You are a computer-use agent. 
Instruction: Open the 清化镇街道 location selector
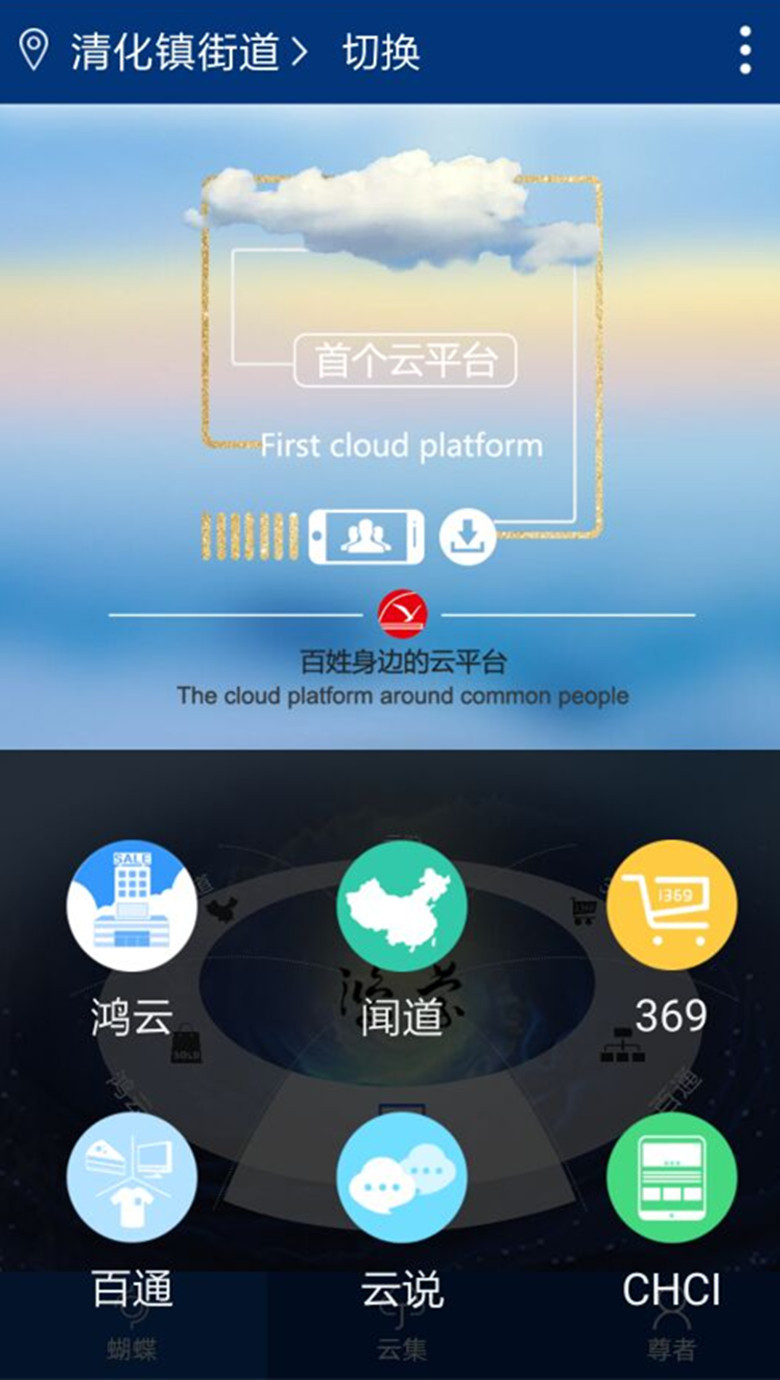[175, 52]
